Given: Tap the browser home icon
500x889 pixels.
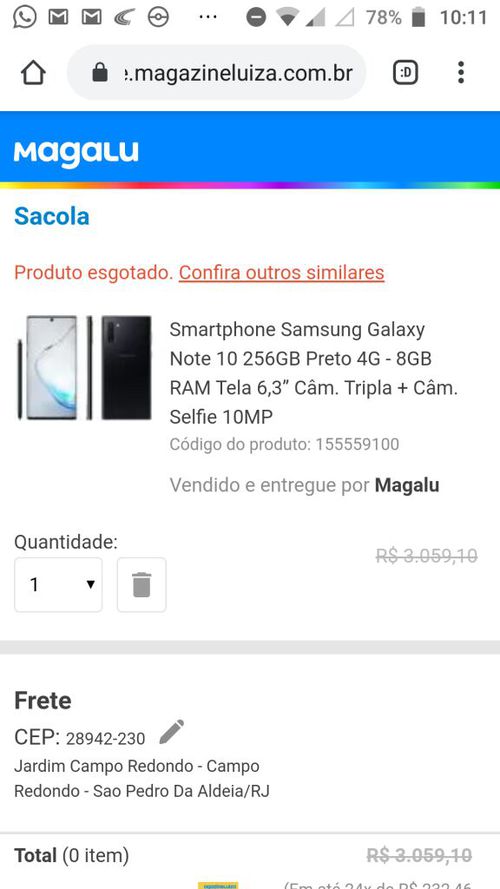Looking at the screenshot, I should pyautogui.click(x=33, y=73).
